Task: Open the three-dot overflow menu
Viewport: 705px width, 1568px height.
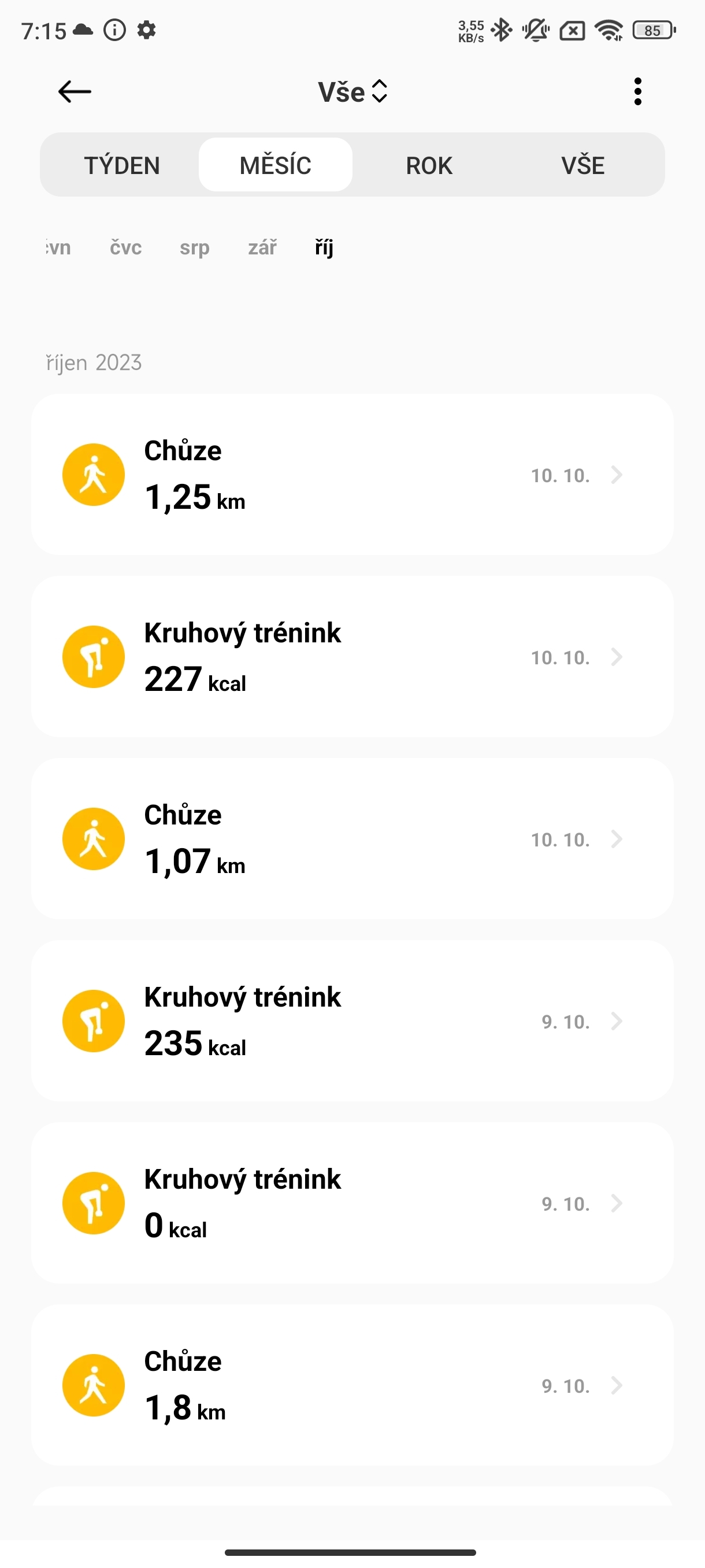Action: pos(637,91)
